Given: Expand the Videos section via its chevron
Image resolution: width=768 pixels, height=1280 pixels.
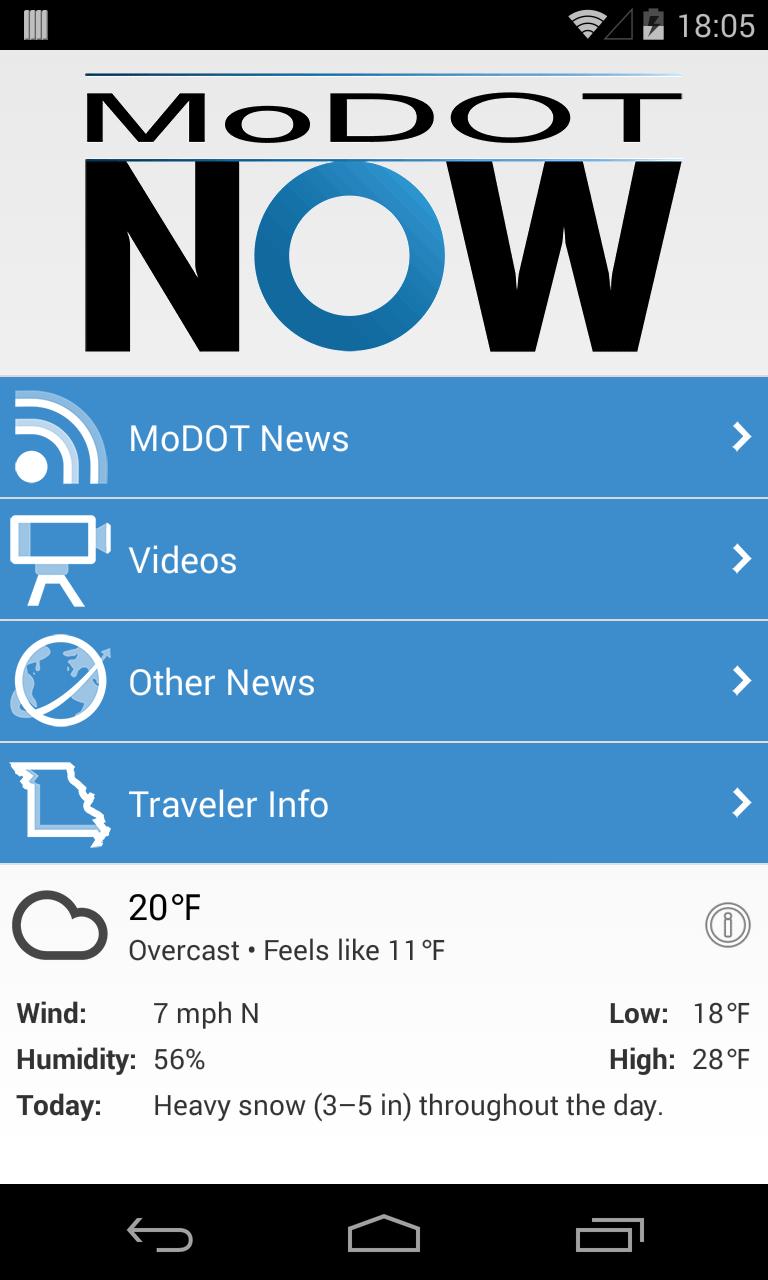Looking at the screenshot, I should click(x=741, y=558).
